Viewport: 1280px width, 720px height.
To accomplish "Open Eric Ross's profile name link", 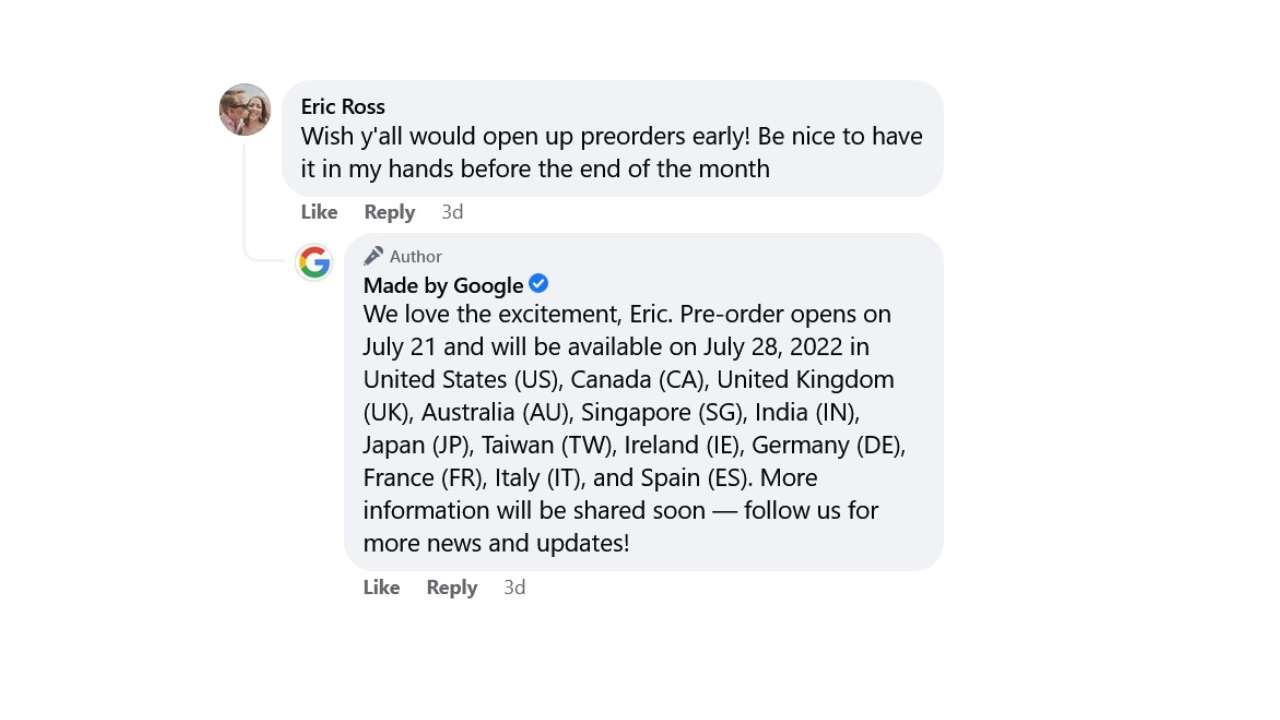I will [x=342, y=106].
